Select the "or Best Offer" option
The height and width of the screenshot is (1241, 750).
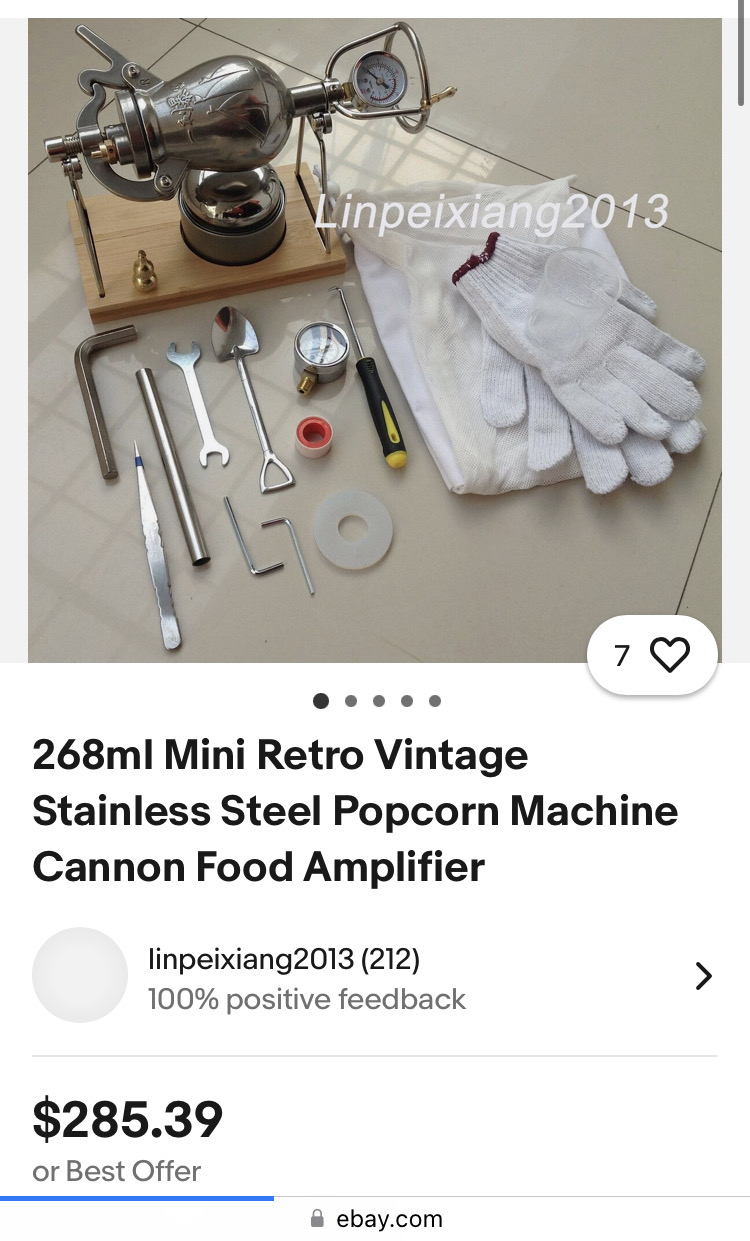coord(116,1170)
